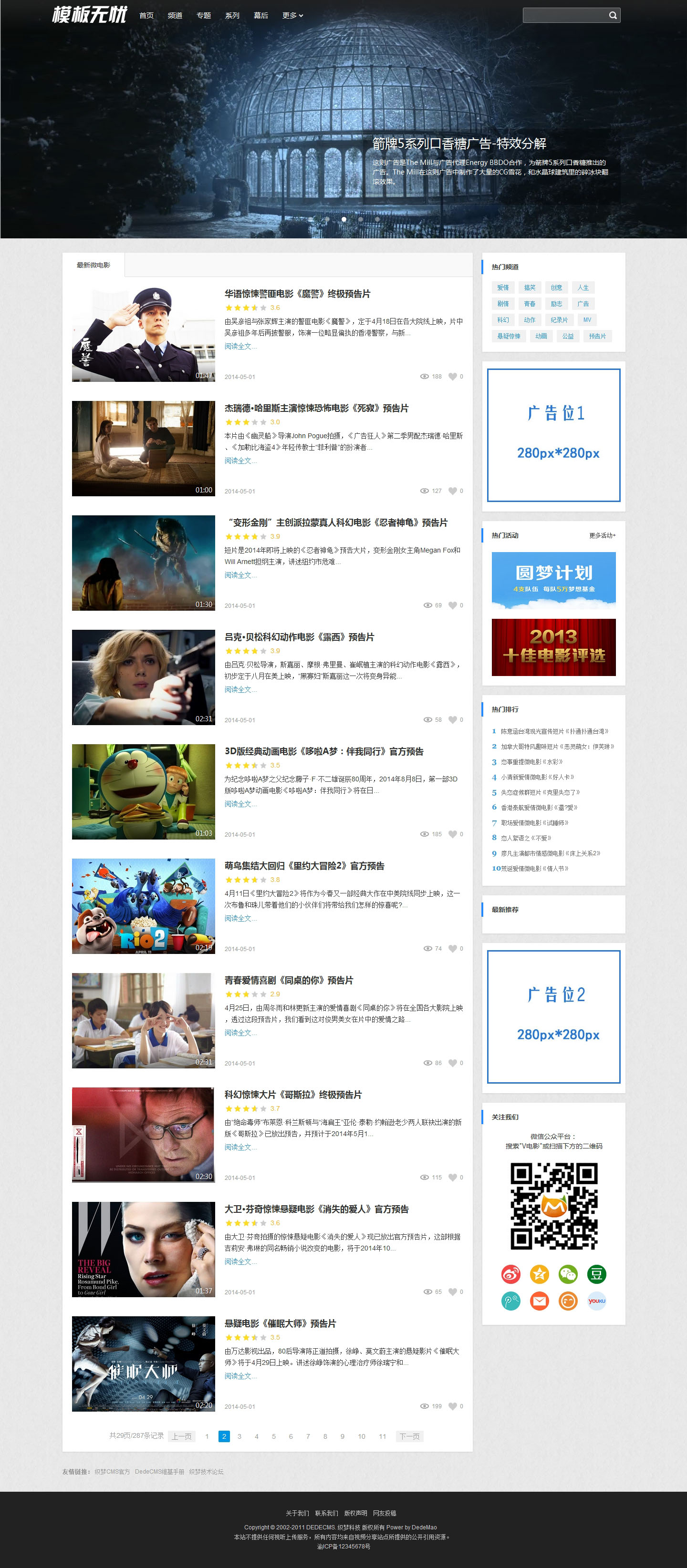Open the 圆梦计划 activity banner
This screenshot has height=1568, width=687.
553,580
